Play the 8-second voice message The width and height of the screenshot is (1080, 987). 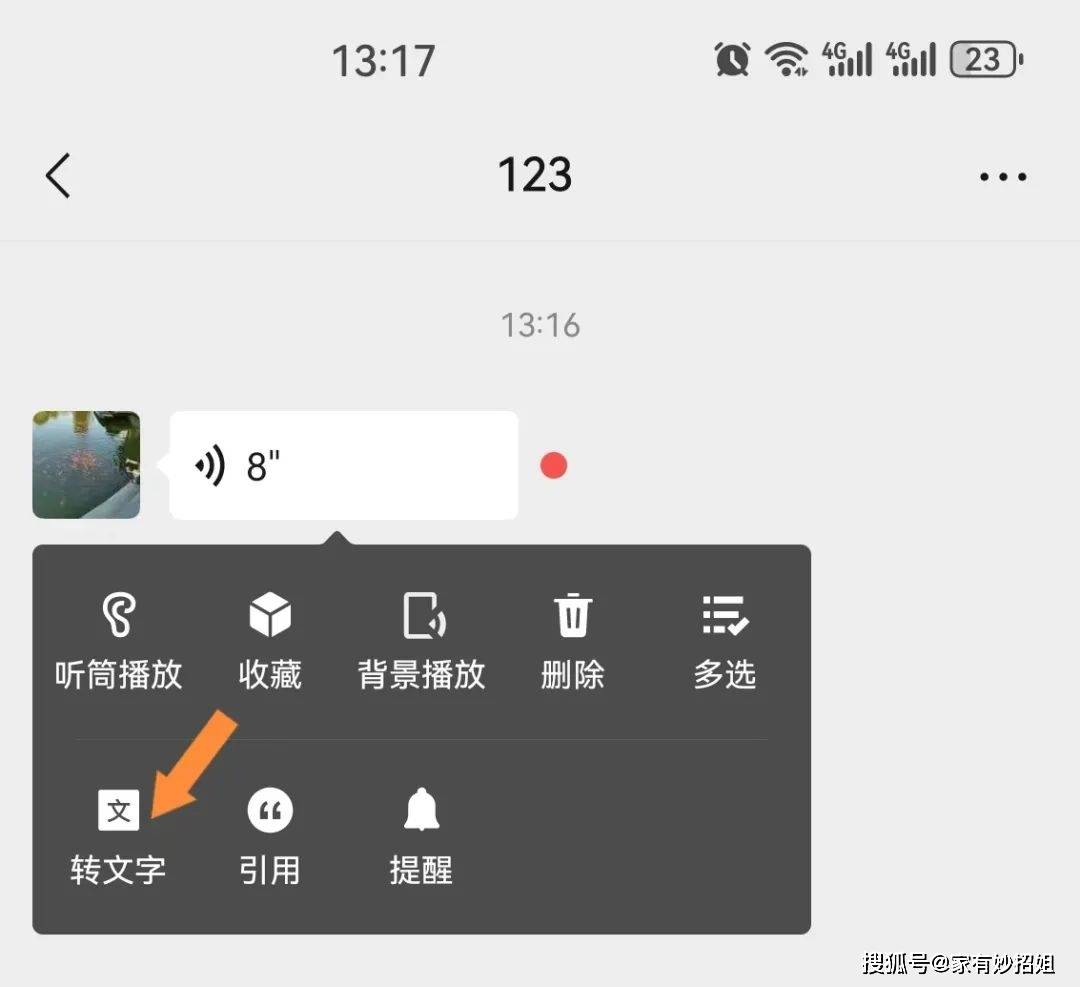tap(343, 466)
